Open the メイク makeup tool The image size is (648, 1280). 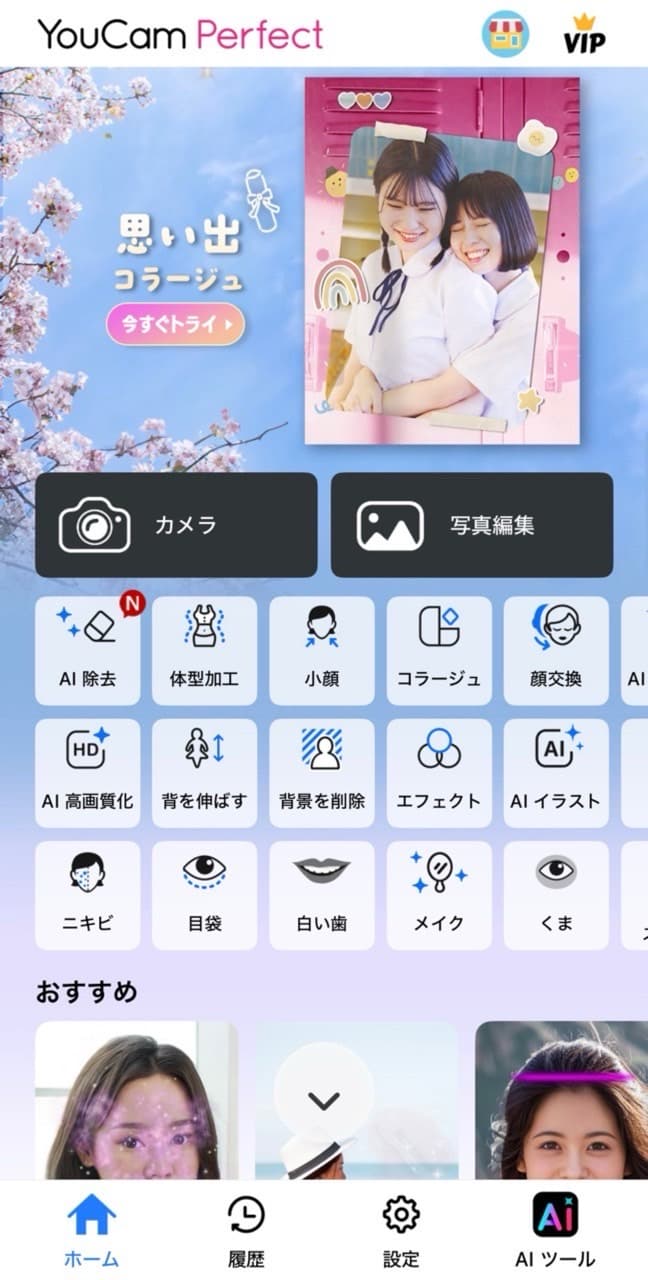[439, 894]
